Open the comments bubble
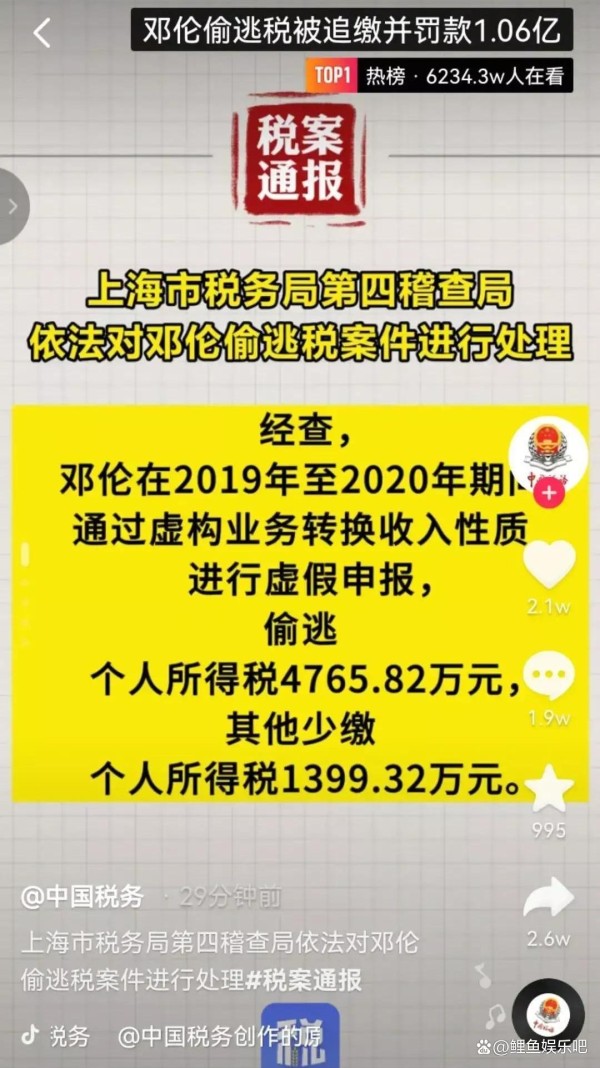Image resolution: width=600 pixels, height=1068 pixels. pyautogui.click(x=549, y=676)
